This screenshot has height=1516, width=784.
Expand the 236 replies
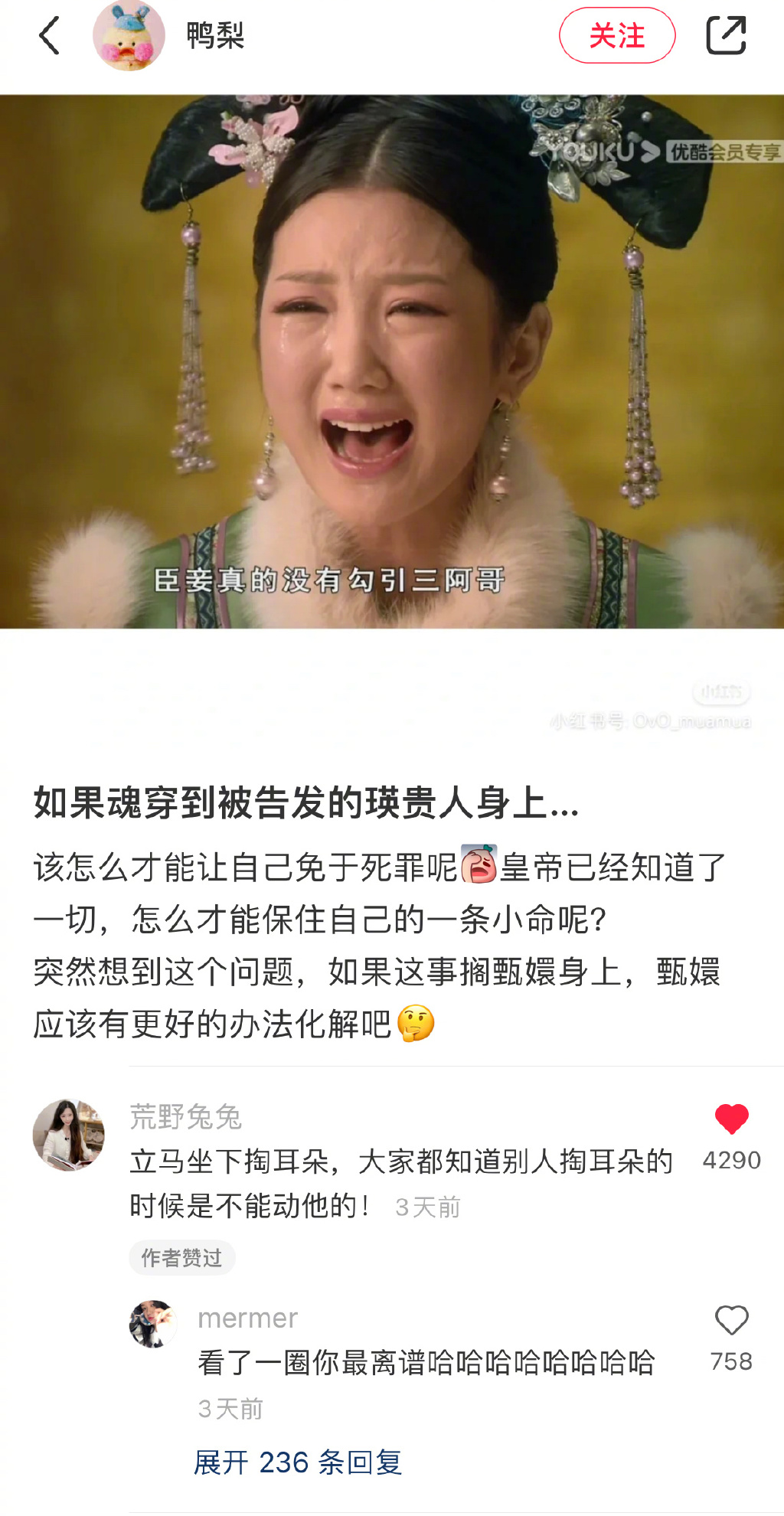(x=298, y=1462)
